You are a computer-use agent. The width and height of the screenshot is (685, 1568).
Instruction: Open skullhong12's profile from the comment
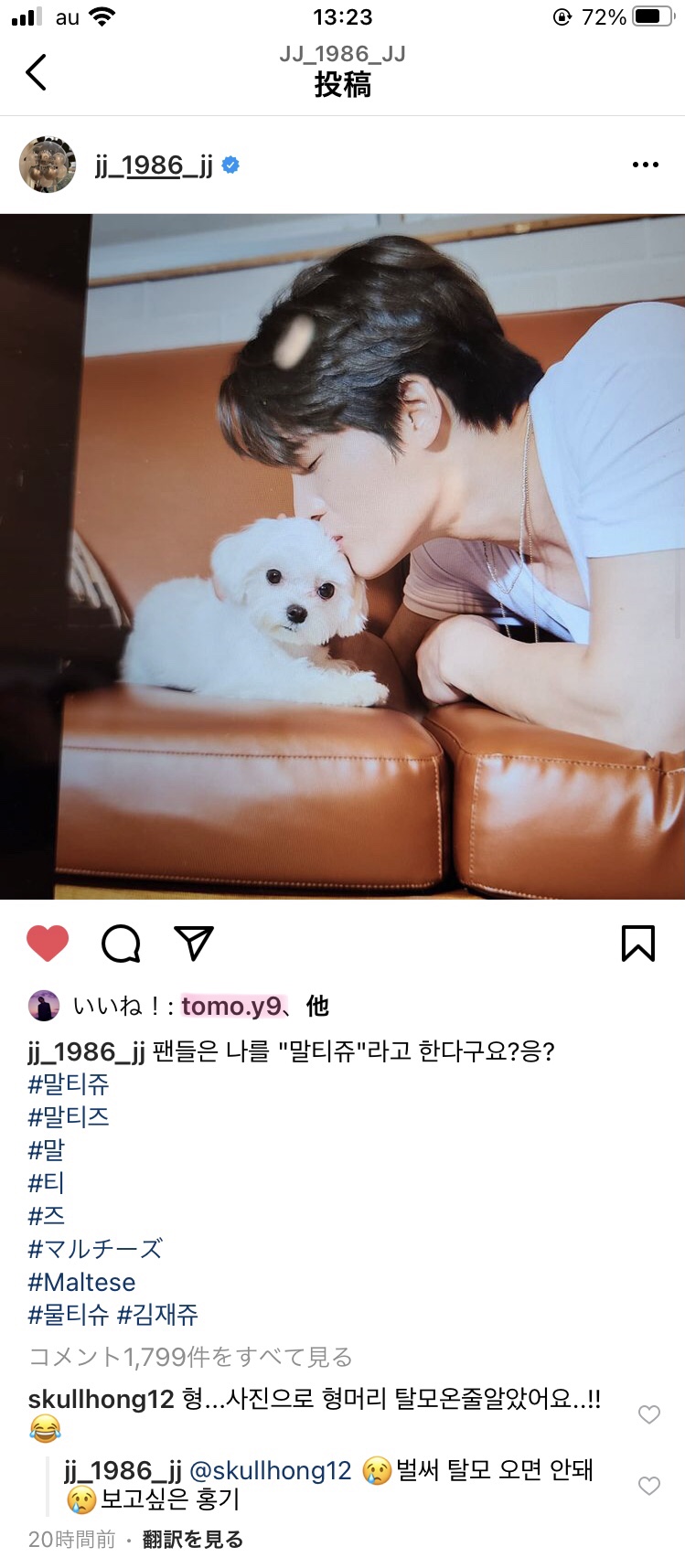click(x=101, y=1399)
